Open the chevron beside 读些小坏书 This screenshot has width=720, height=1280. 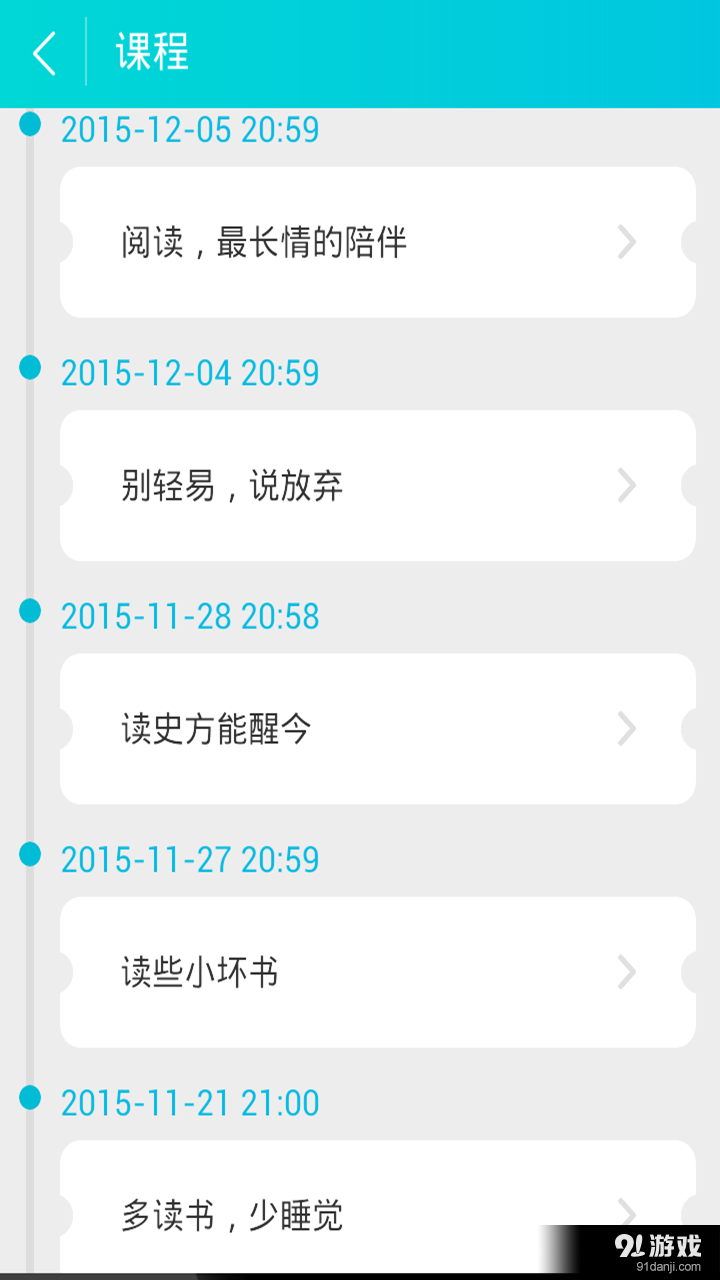[627, 972]
